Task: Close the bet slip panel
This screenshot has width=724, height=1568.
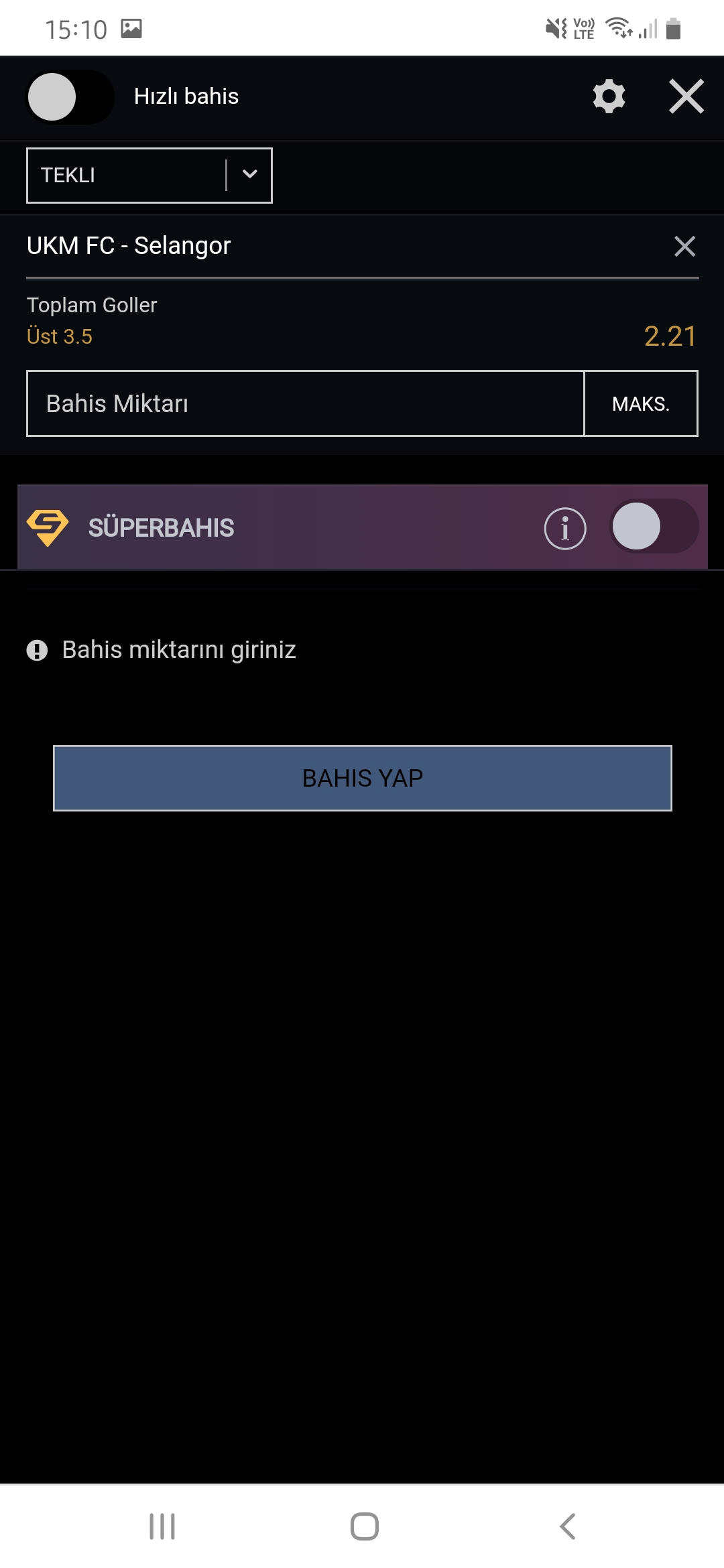Action: coord(686,96)
